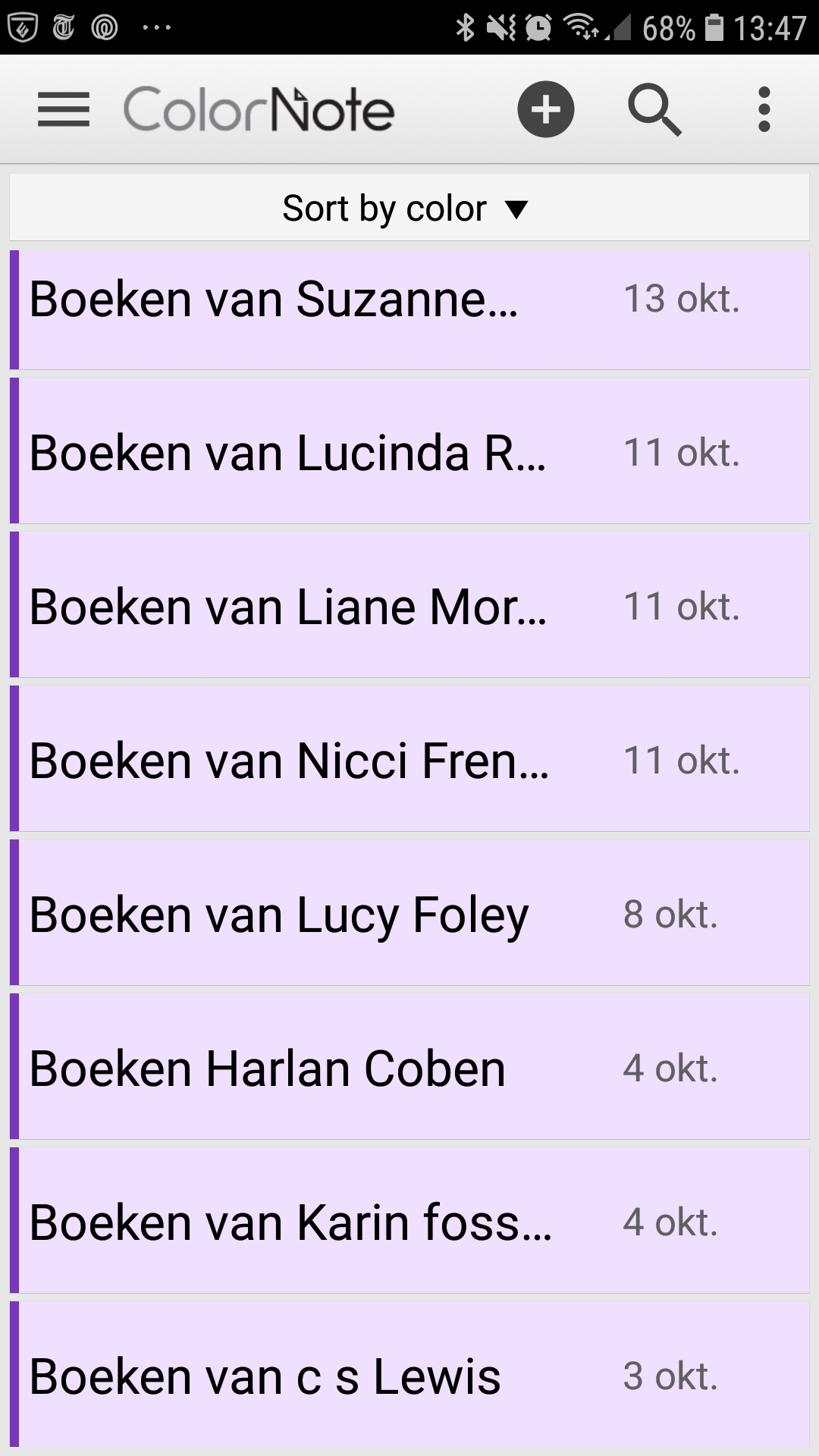Add a new note
Screen dimensions: 819x1456
tap(545, 110)
